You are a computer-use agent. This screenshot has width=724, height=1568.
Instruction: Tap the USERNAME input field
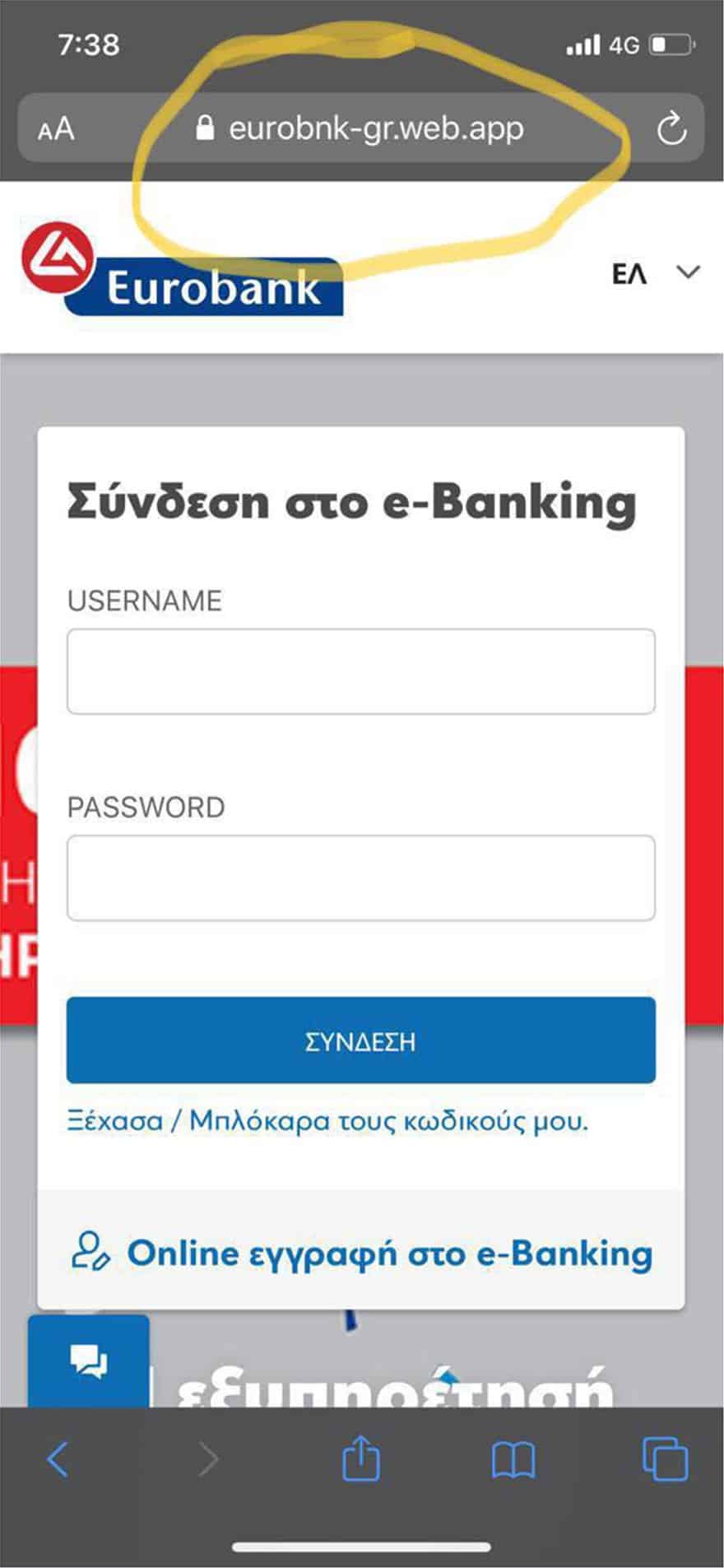(x=360, y=671)
